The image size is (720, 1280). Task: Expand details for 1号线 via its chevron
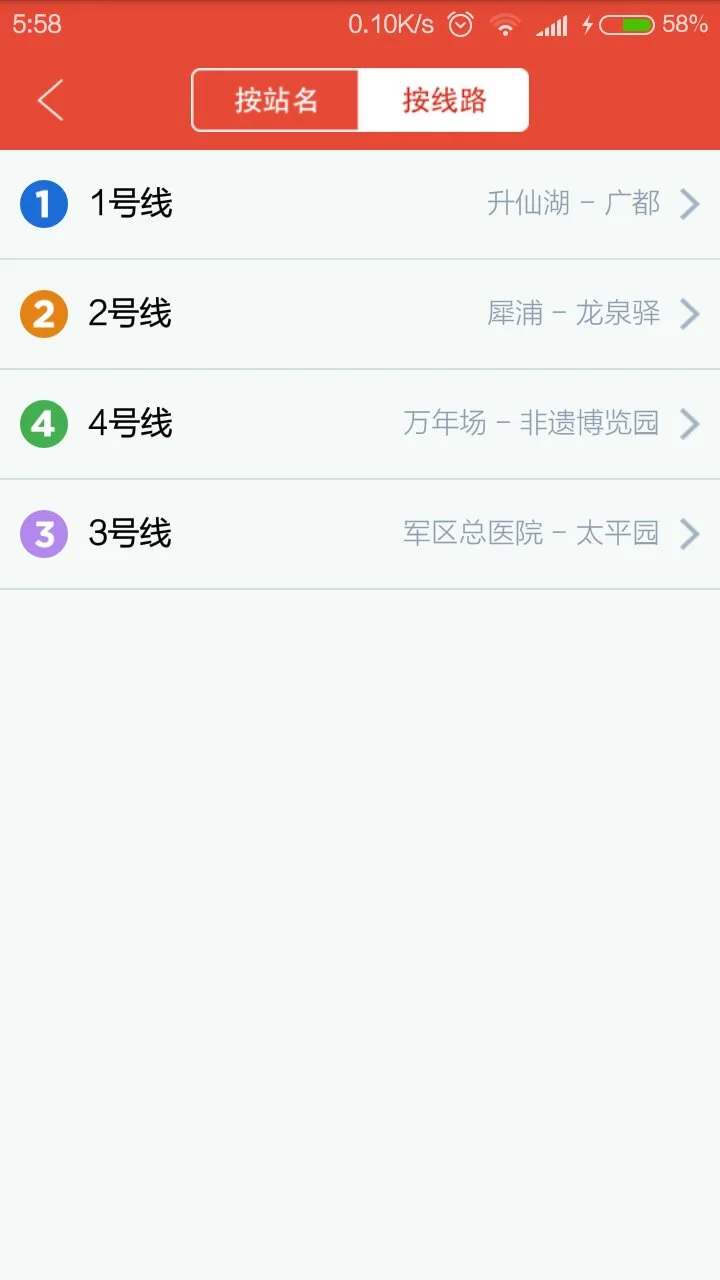click(690, 204)
